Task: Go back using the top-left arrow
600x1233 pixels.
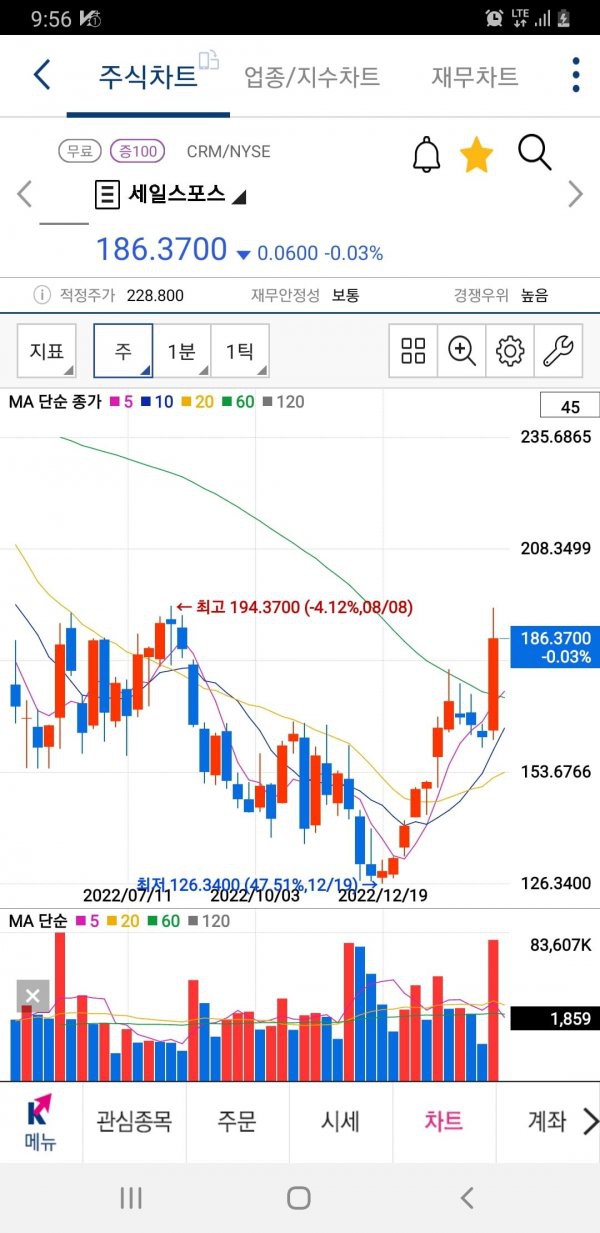Action: pyautogui.click(x=41, y=75)
